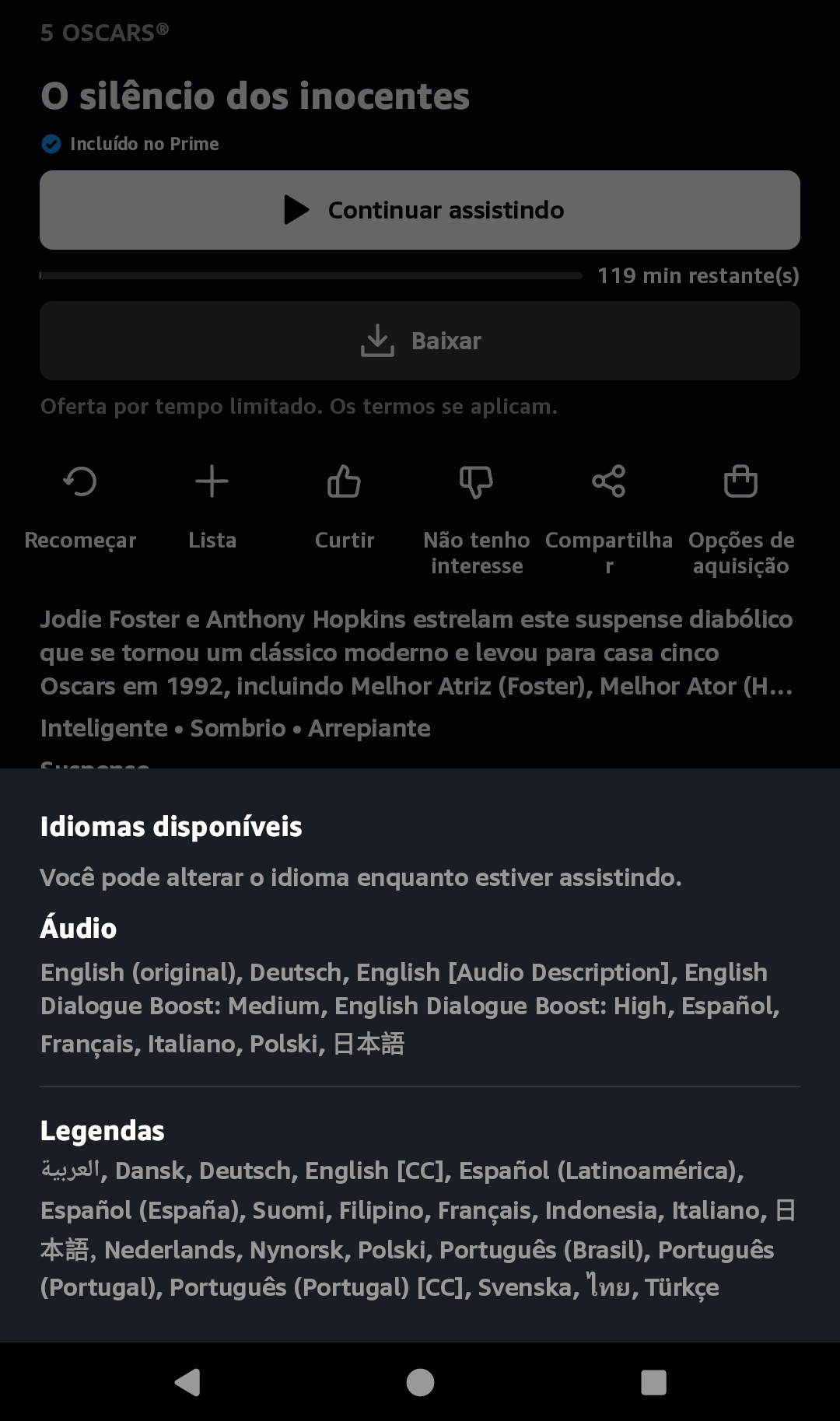The image size is (840, 1421).
Task: Click the watch progress bar
Action: click(x=310, y=274)
